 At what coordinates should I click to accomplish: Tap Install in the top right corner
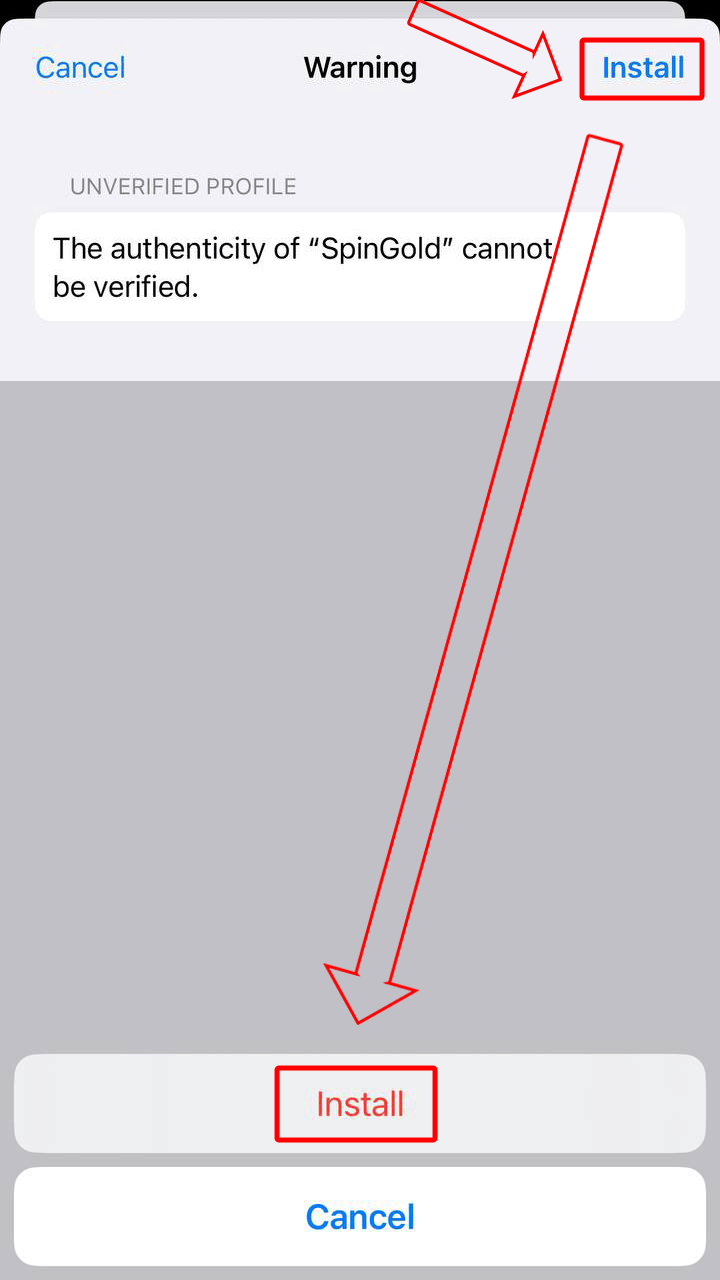[x=642, y=68]
